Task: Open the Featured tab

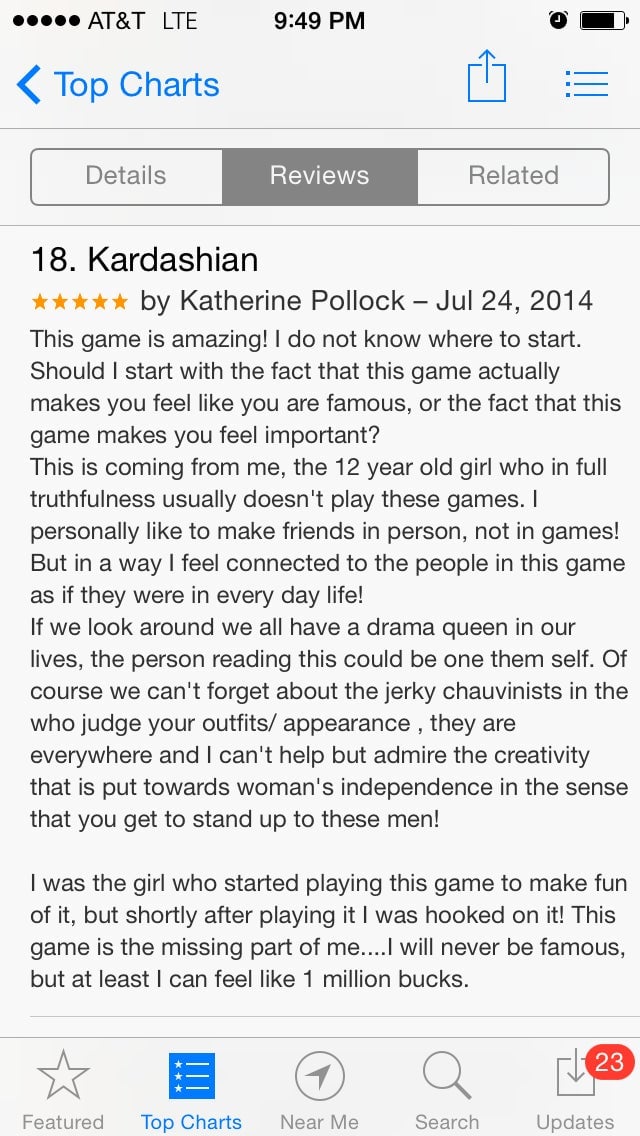Action: click(x=63, y=1088)
